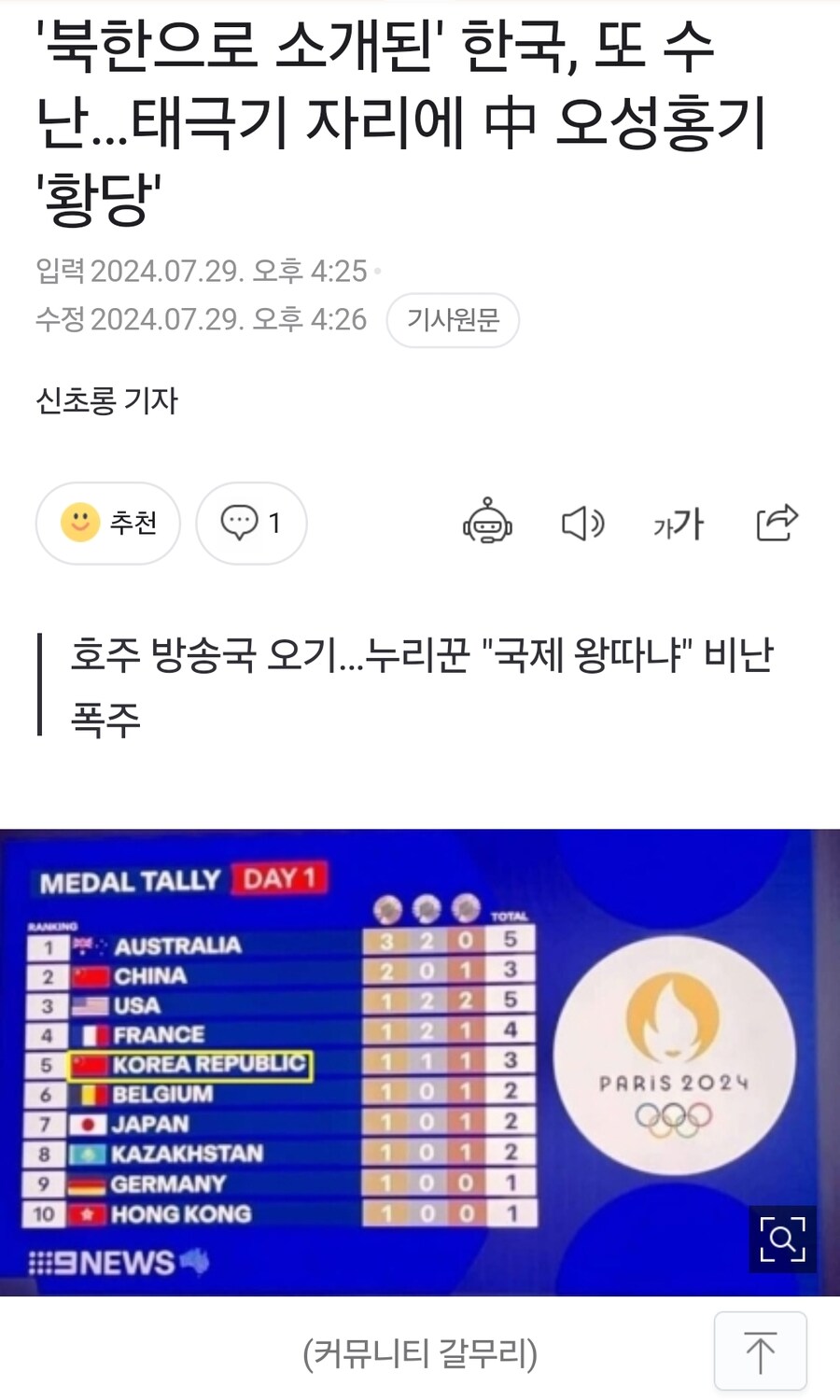Open the AI summary robot icon

tap(487, 523)
